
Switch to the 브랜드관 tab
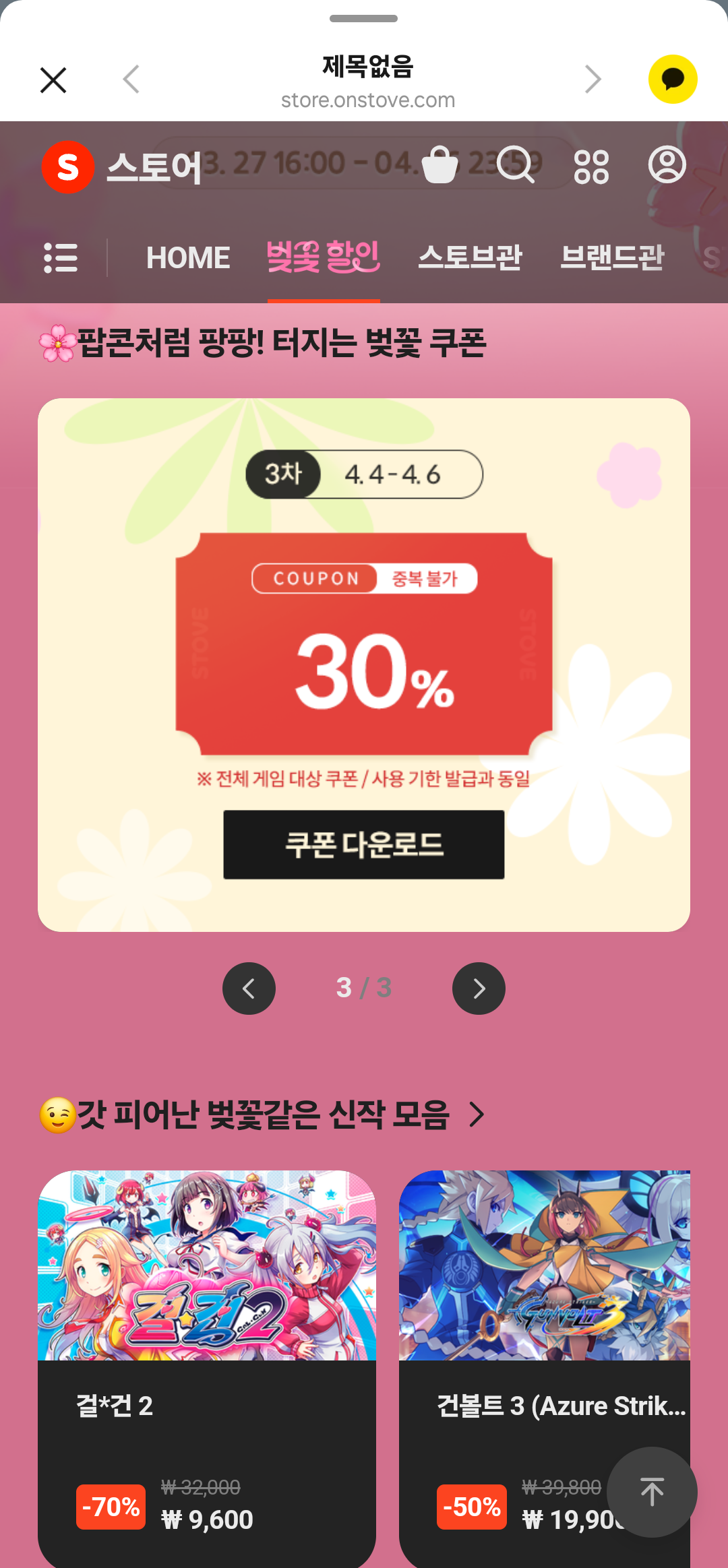click(x=612, y=258)
